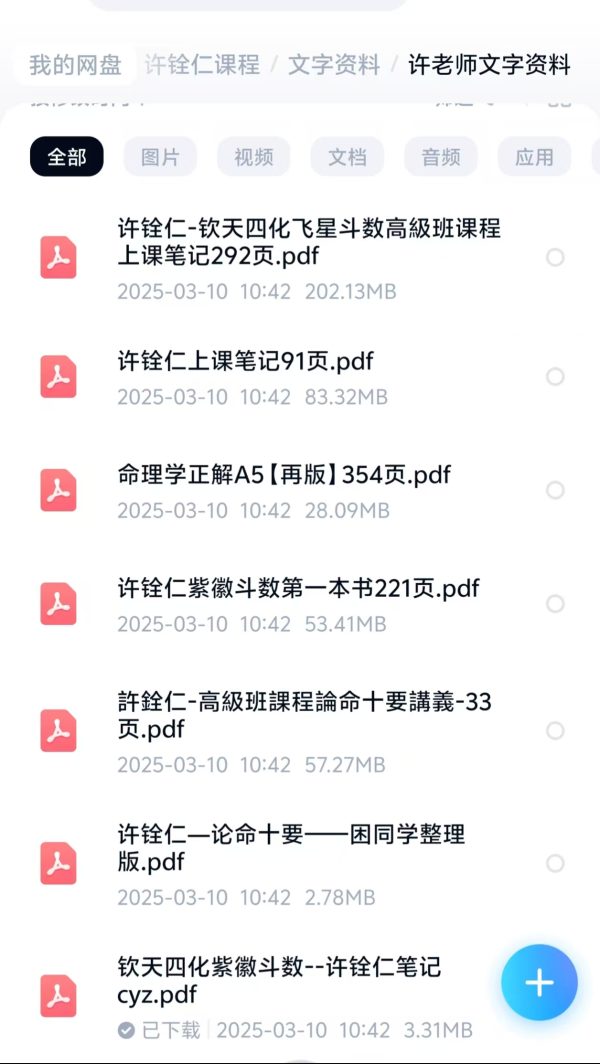This screenshot has height=1064, width=600.
Task: Filter files by 应用
Action: [x=534, y=157]
